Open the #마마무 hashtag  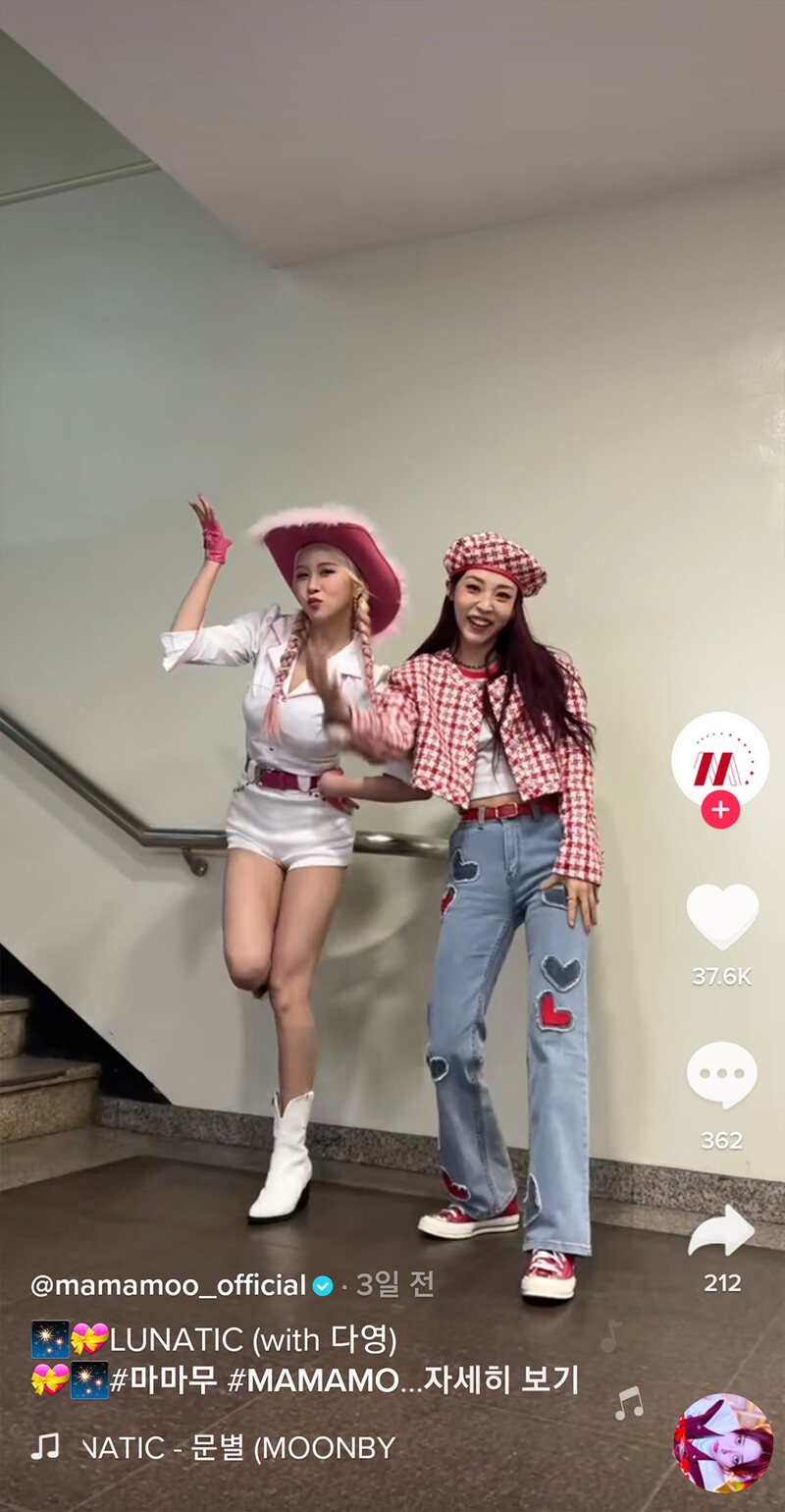[163, 1380]
